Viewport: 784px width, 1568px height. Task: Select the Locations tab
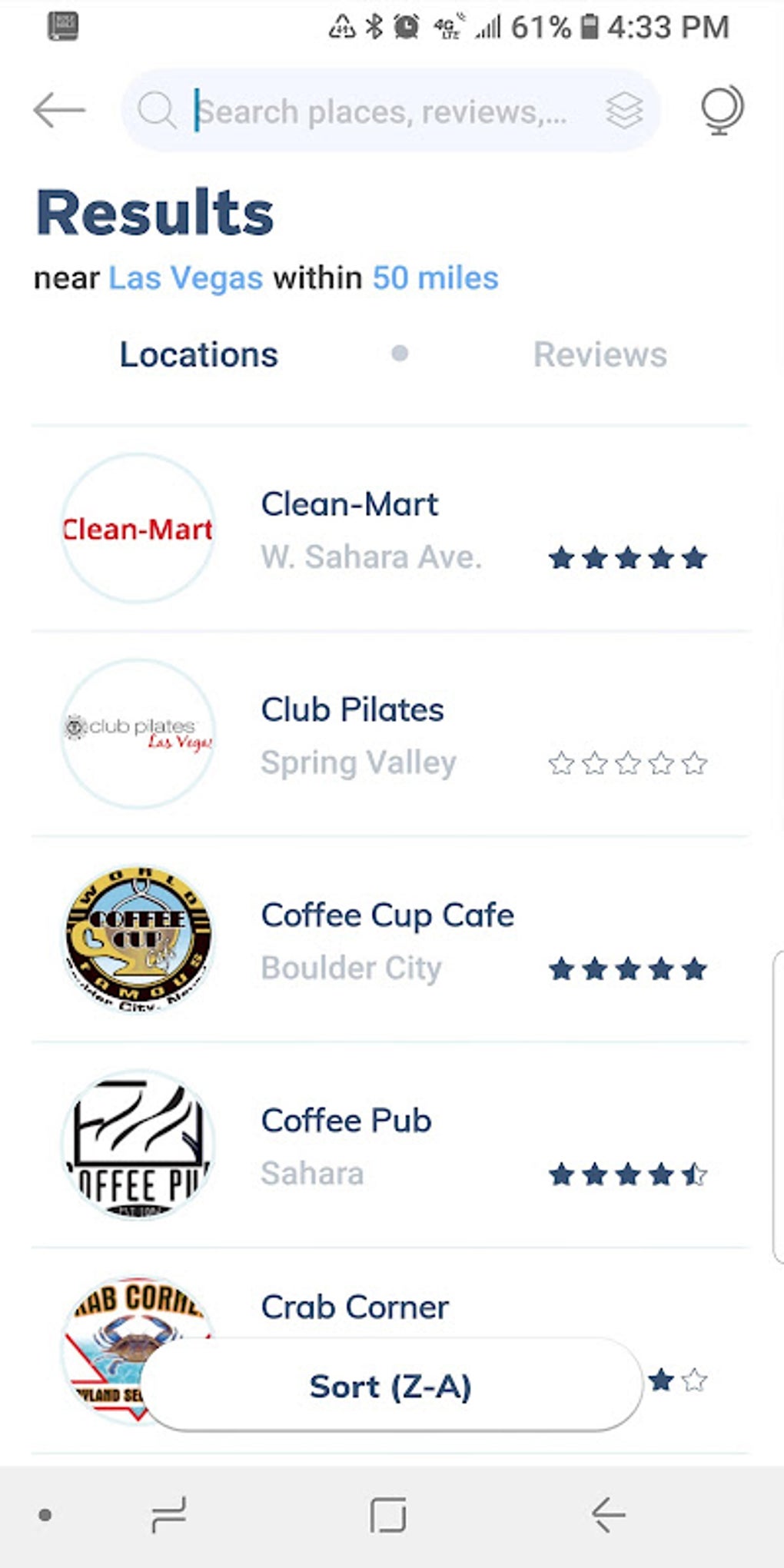[198, 354]
